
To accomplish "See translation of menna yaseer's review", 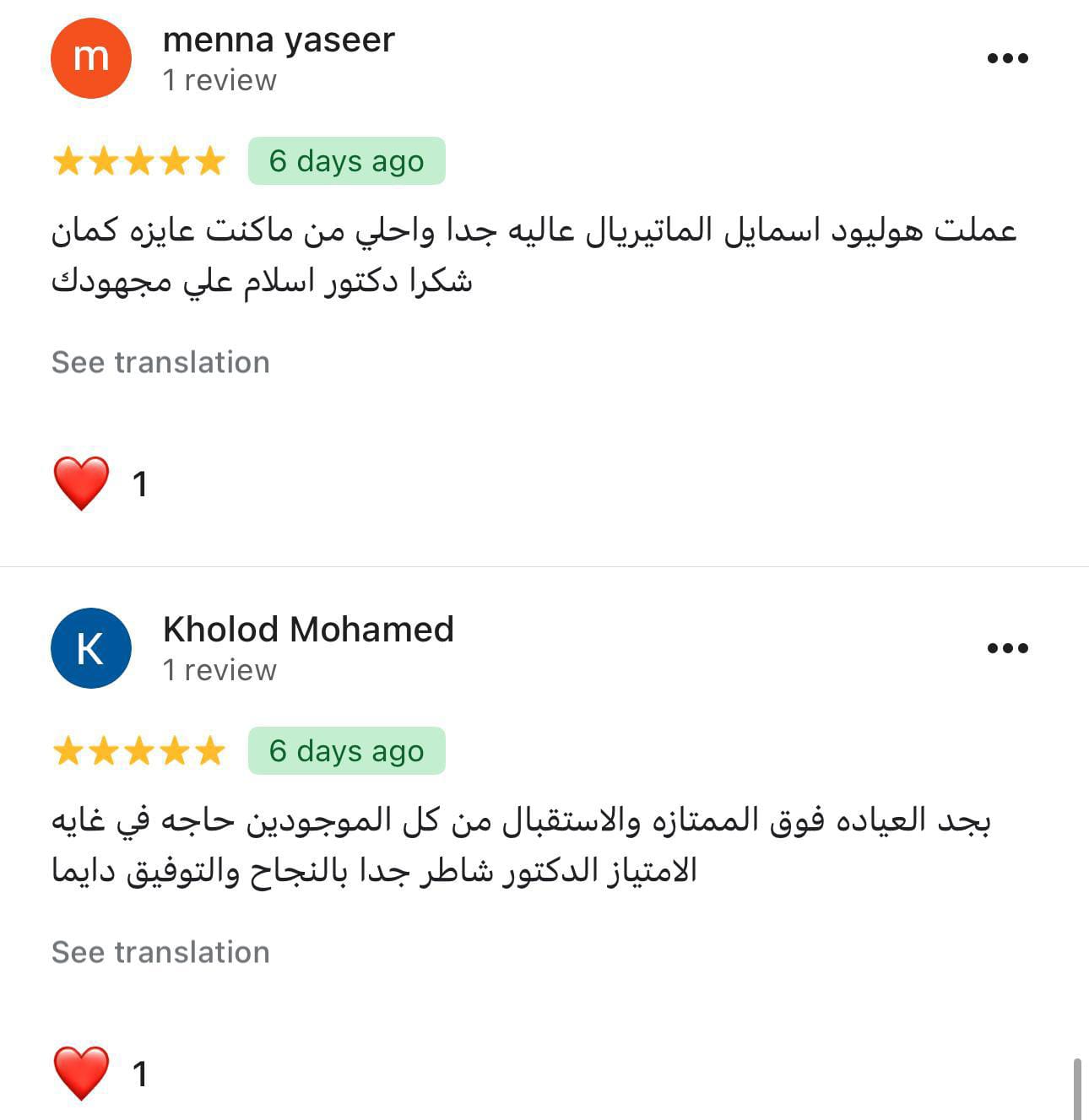I will pos(160,362).
